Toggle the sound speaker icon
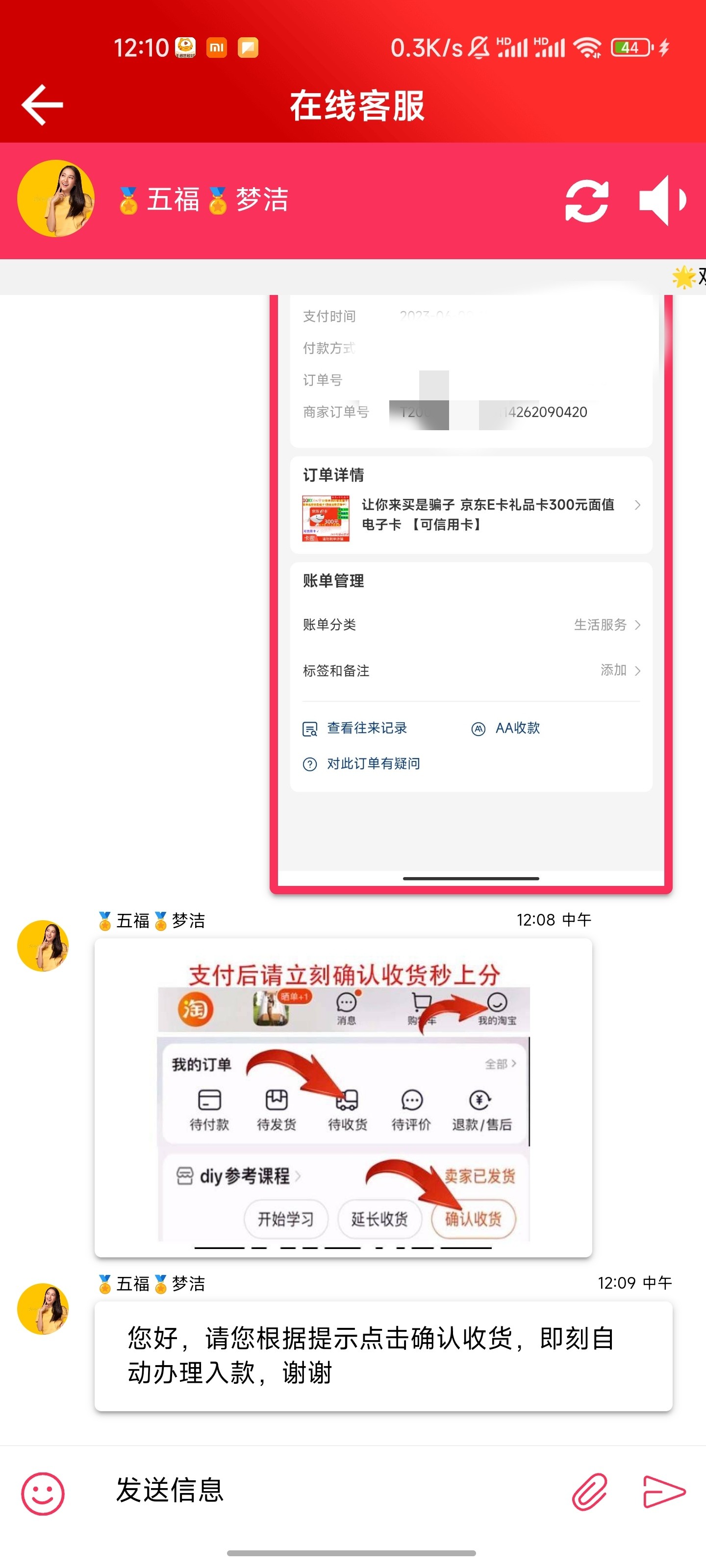Viewport: 706px width, 1568px height. click(x=662, y=200)
